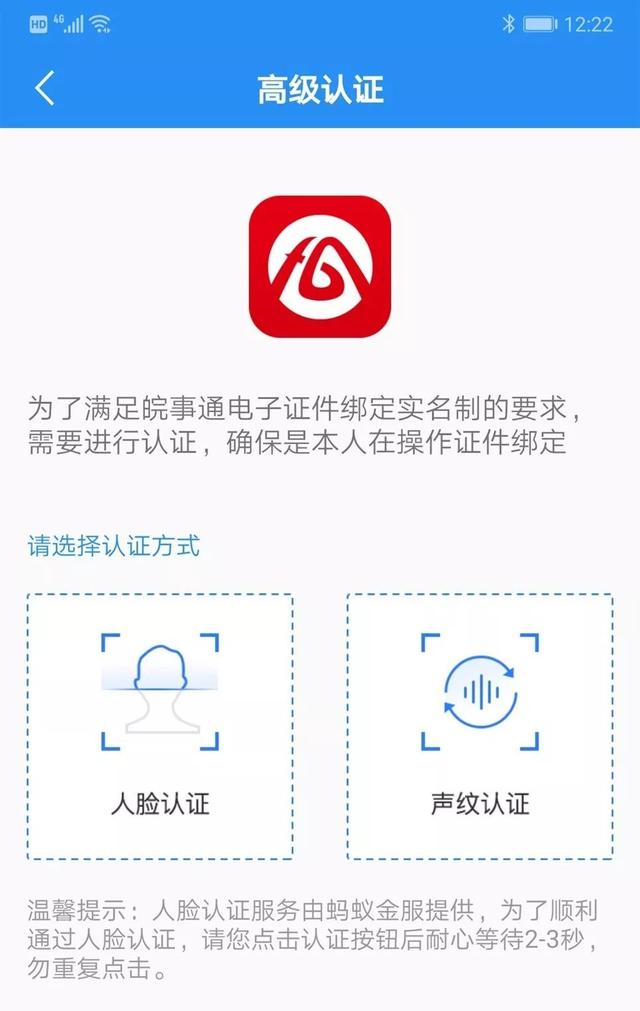The image size is (640, 1011).
Task: Choose 声纹认证 voiceprint verification
Action: click(479, 726)
